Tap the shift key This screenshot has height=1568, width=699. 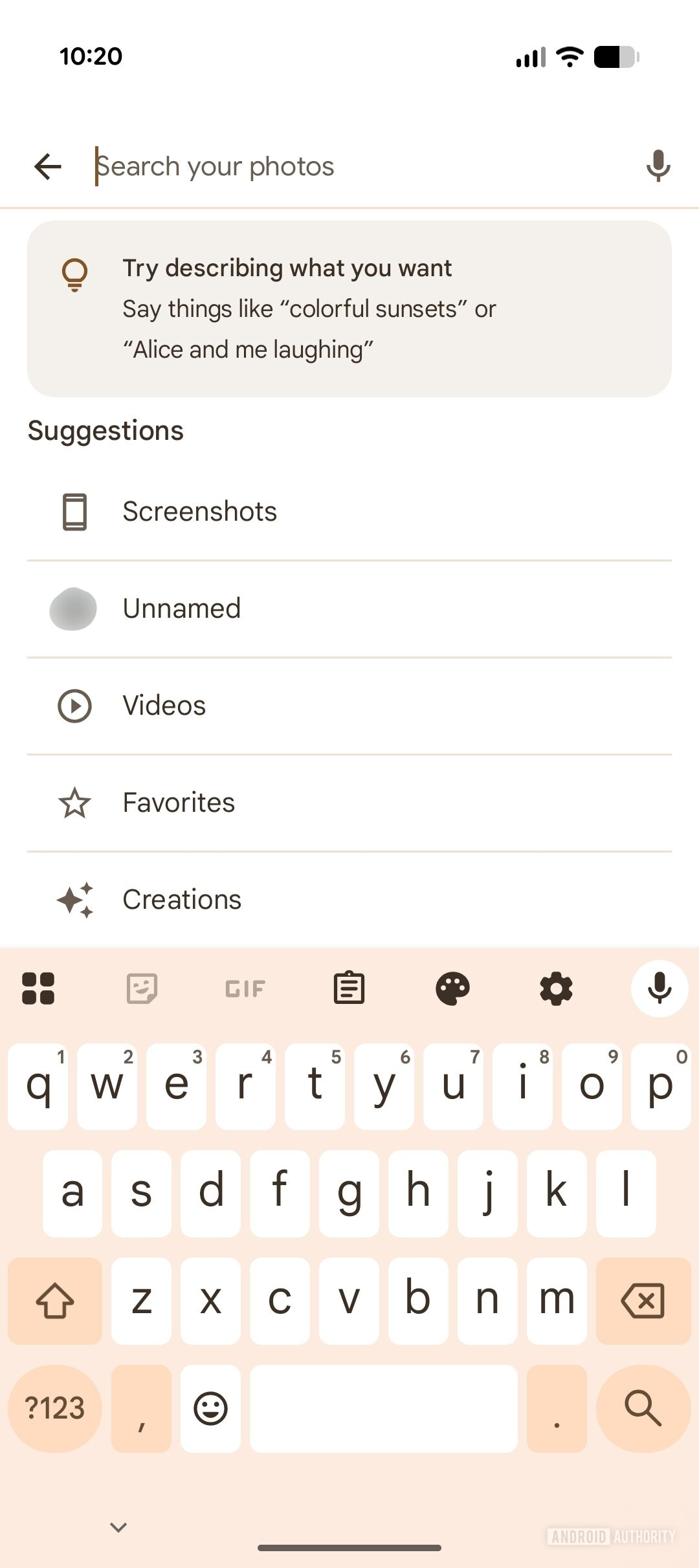coord(55,1301)
